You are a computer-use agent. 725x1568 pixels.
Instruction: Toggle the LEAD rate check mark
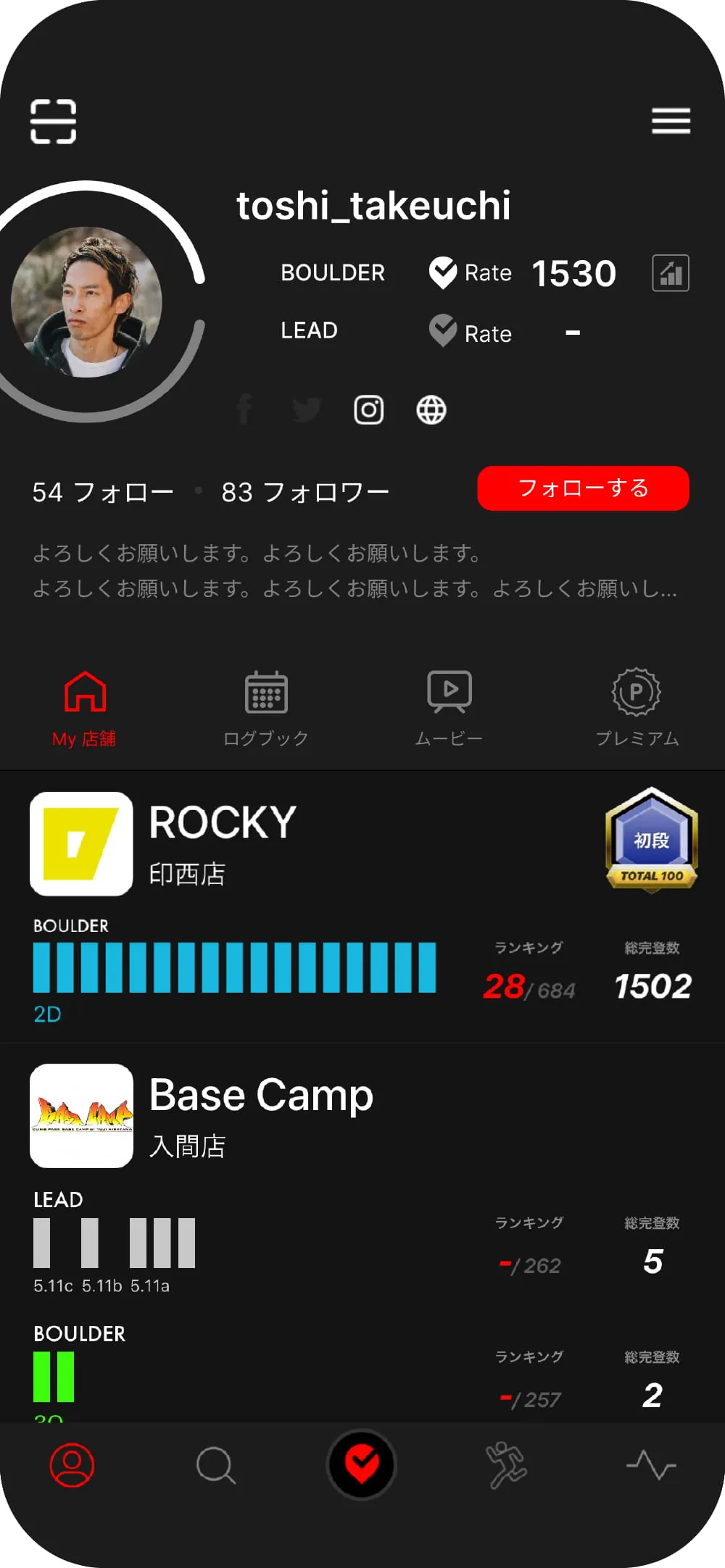click(x=442, y=333)
